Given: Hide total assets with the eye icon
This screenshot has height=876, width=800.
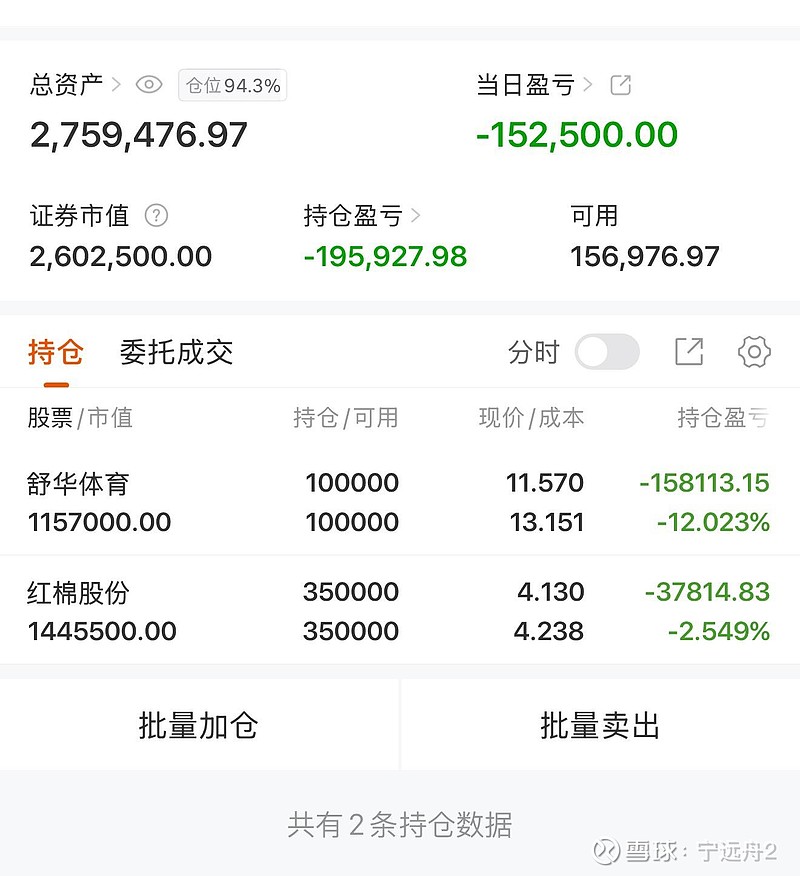Looking at the screenshot, I should point(149,85).
